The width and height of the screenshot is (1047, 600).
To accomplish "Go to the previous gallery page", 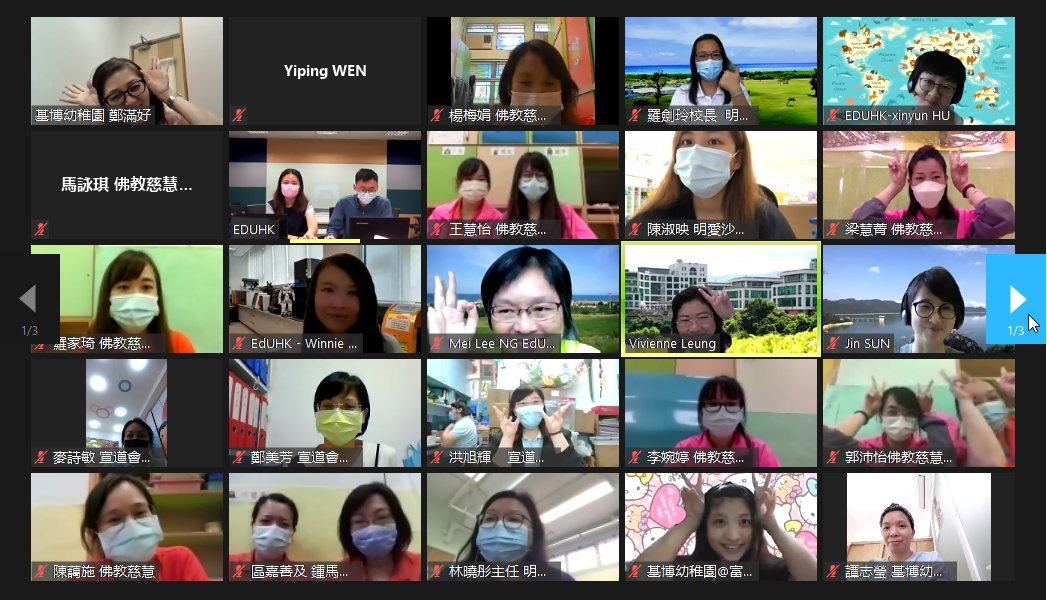I will tap(30, 300).
